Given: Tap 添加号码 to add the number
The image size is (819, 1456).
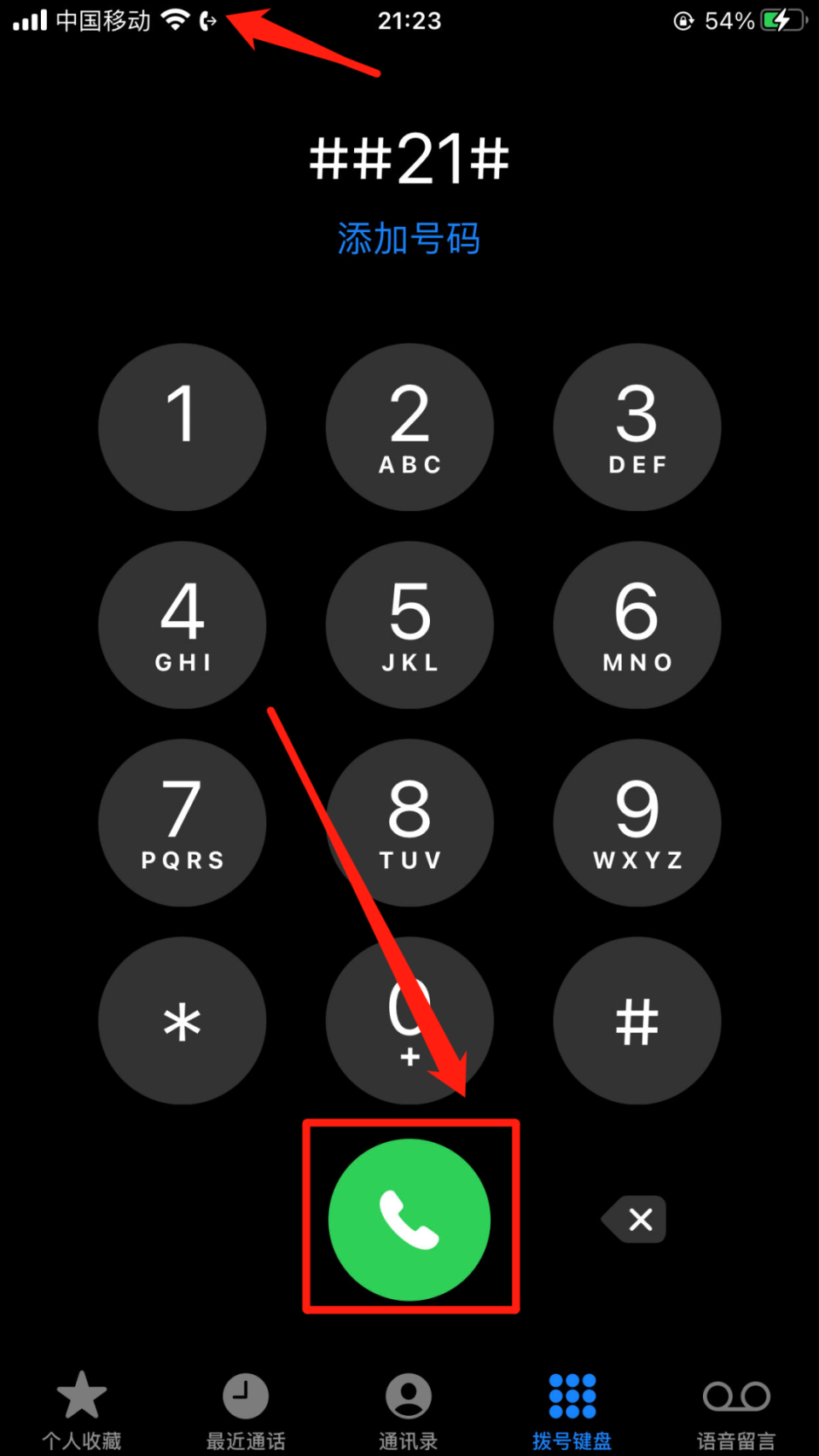Looking at the screenshot, I should [409, 239].
